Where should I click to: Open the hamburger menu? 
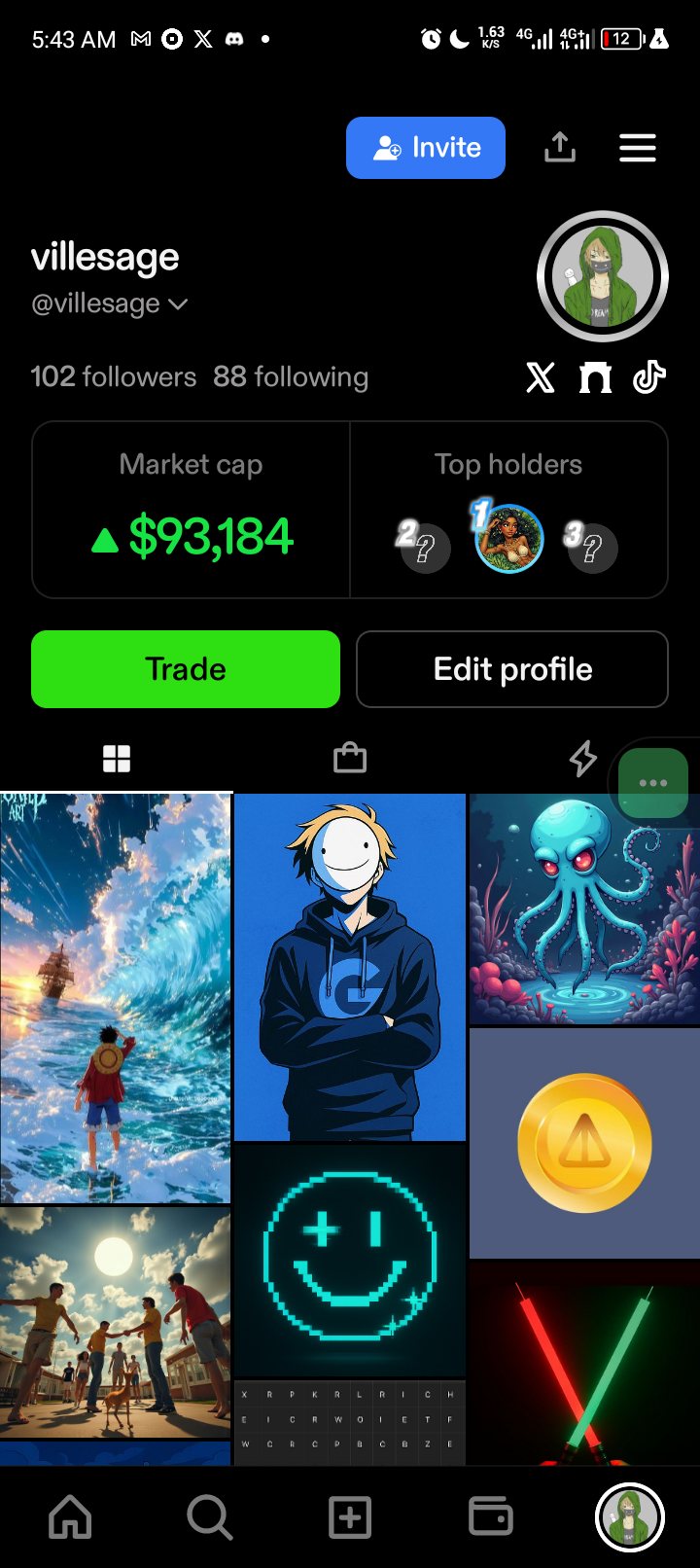638,148
